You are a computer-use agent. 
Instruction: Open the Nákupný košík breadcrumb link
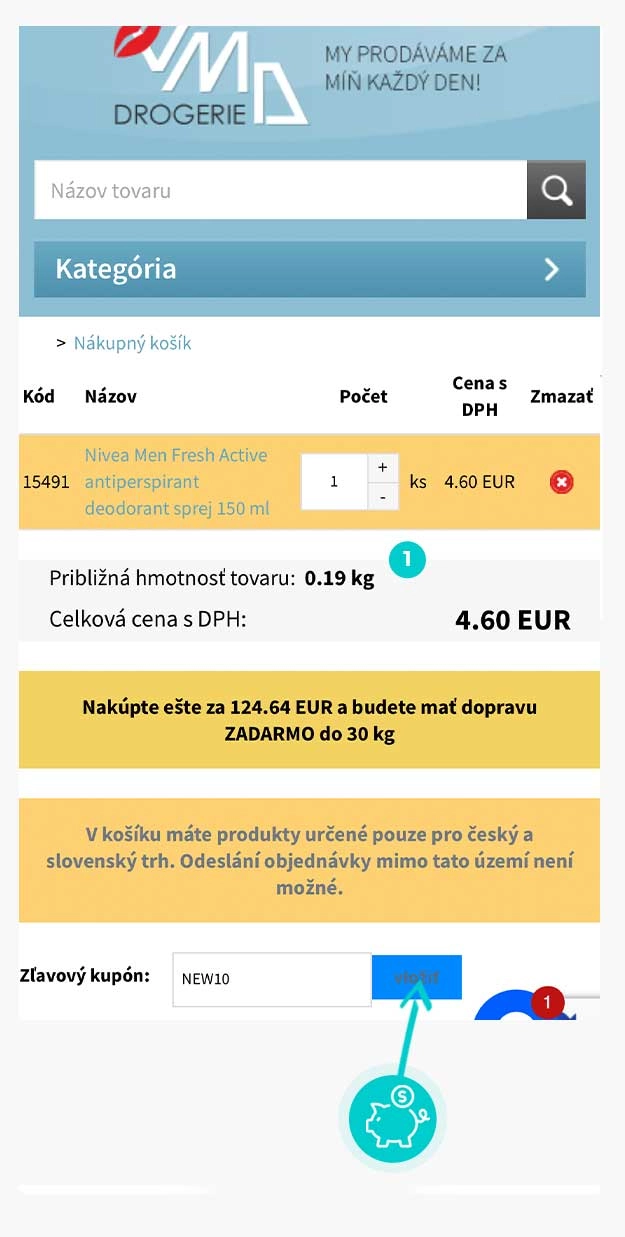[132, 344]
